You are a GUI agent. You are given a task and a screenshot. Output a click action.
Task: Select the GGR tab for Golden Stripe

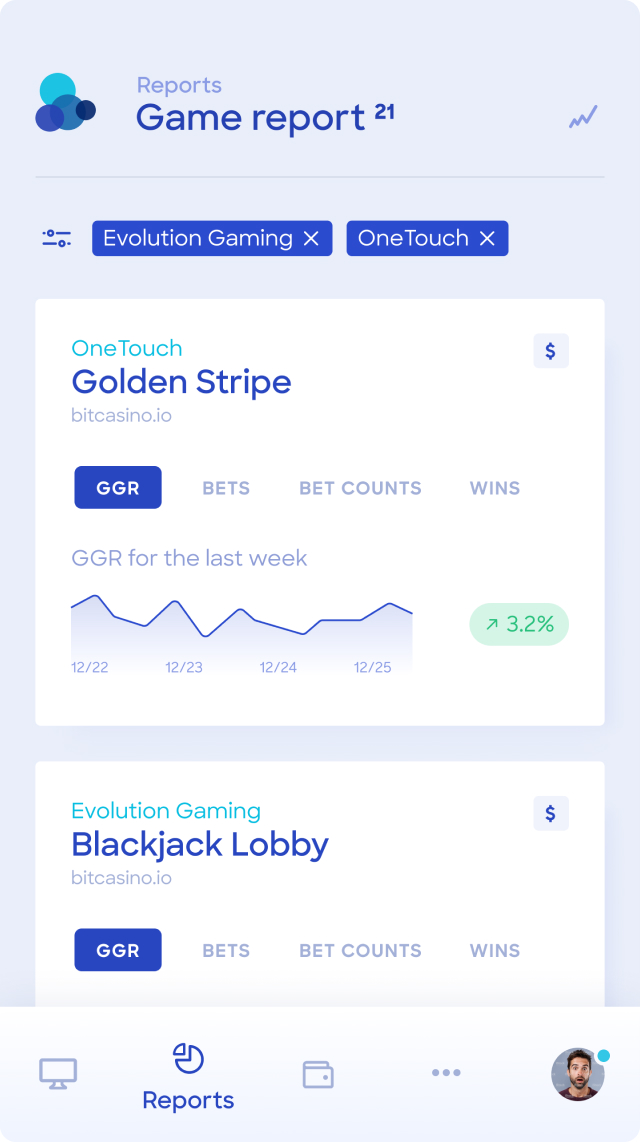[x=118, y=488]
